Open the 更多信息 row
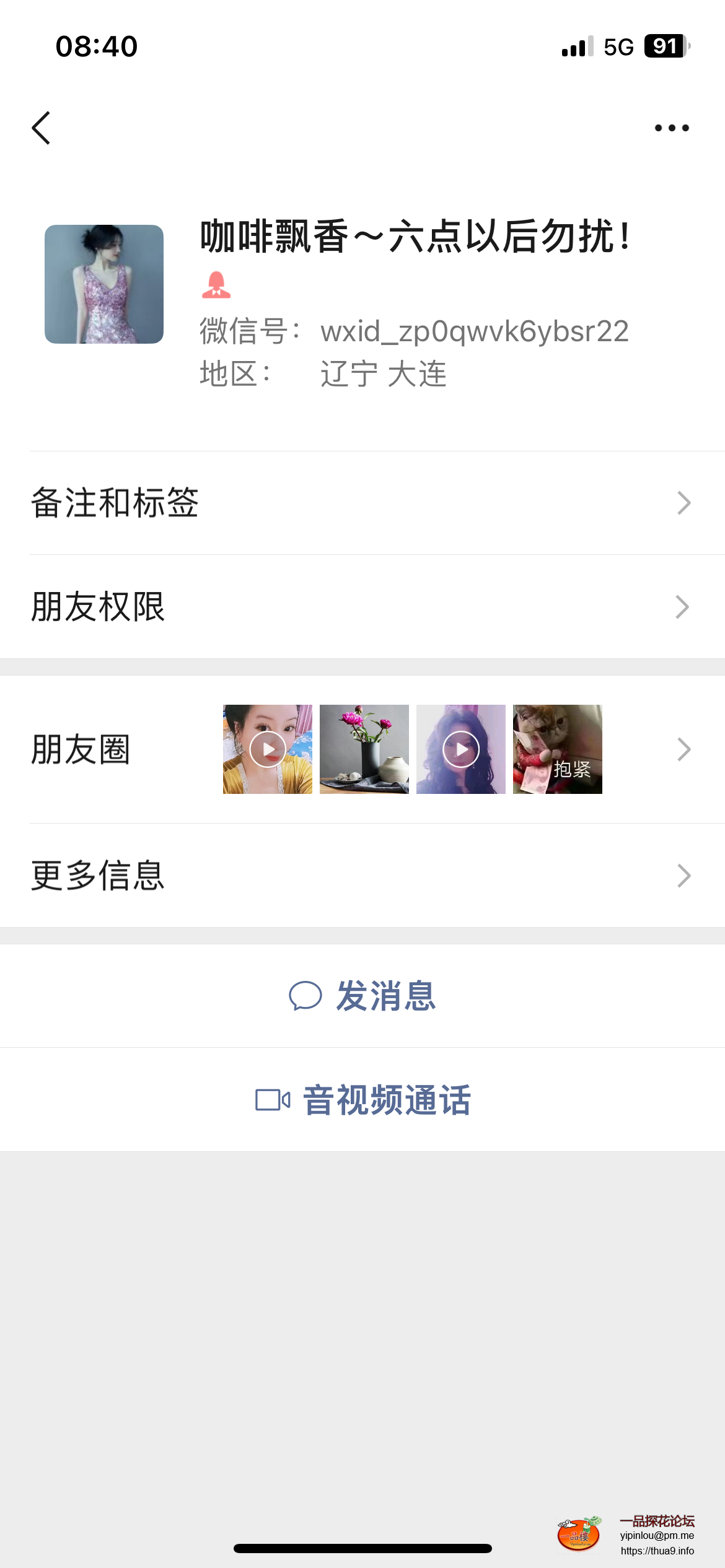 pyautogui.click(x=362, y=876)
